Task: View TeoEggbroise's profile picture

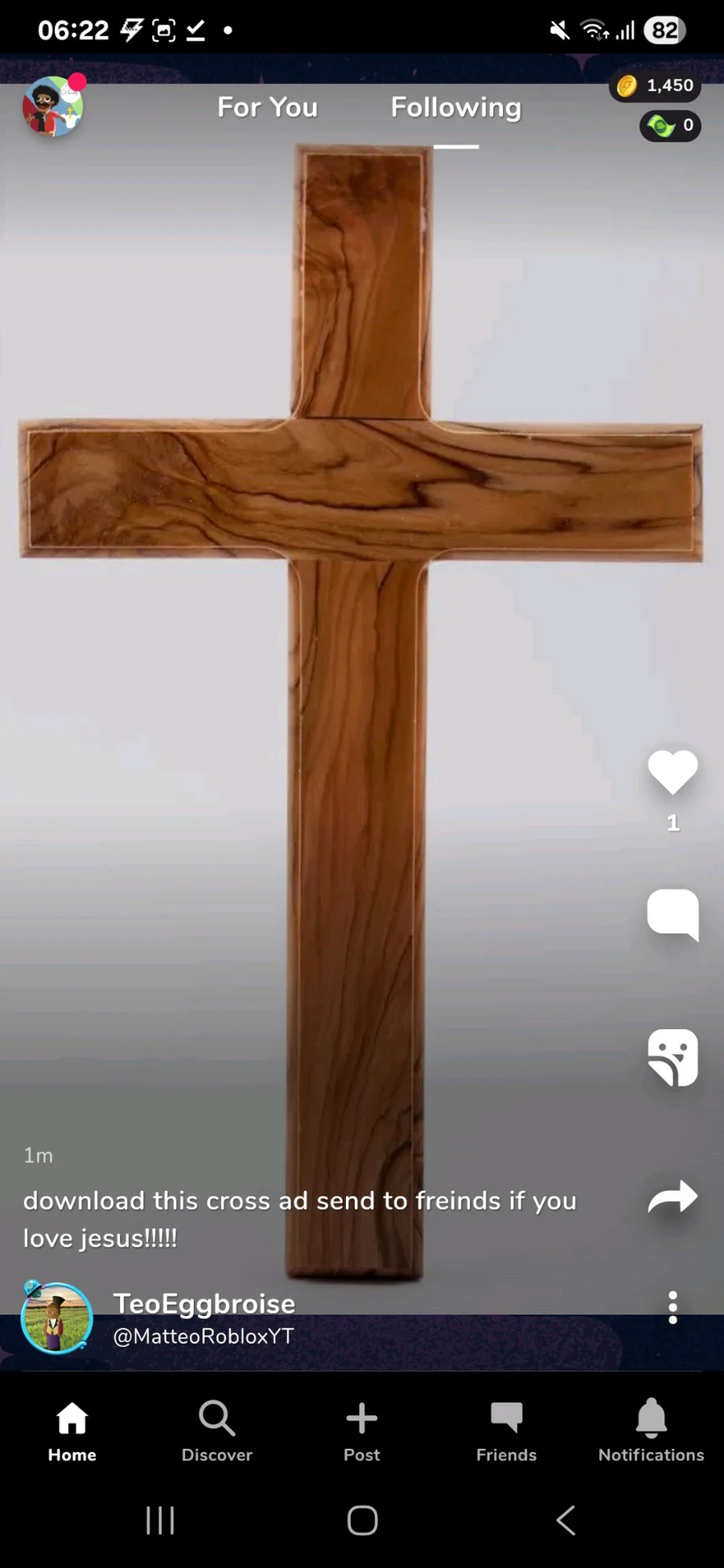Action: 56,1318
